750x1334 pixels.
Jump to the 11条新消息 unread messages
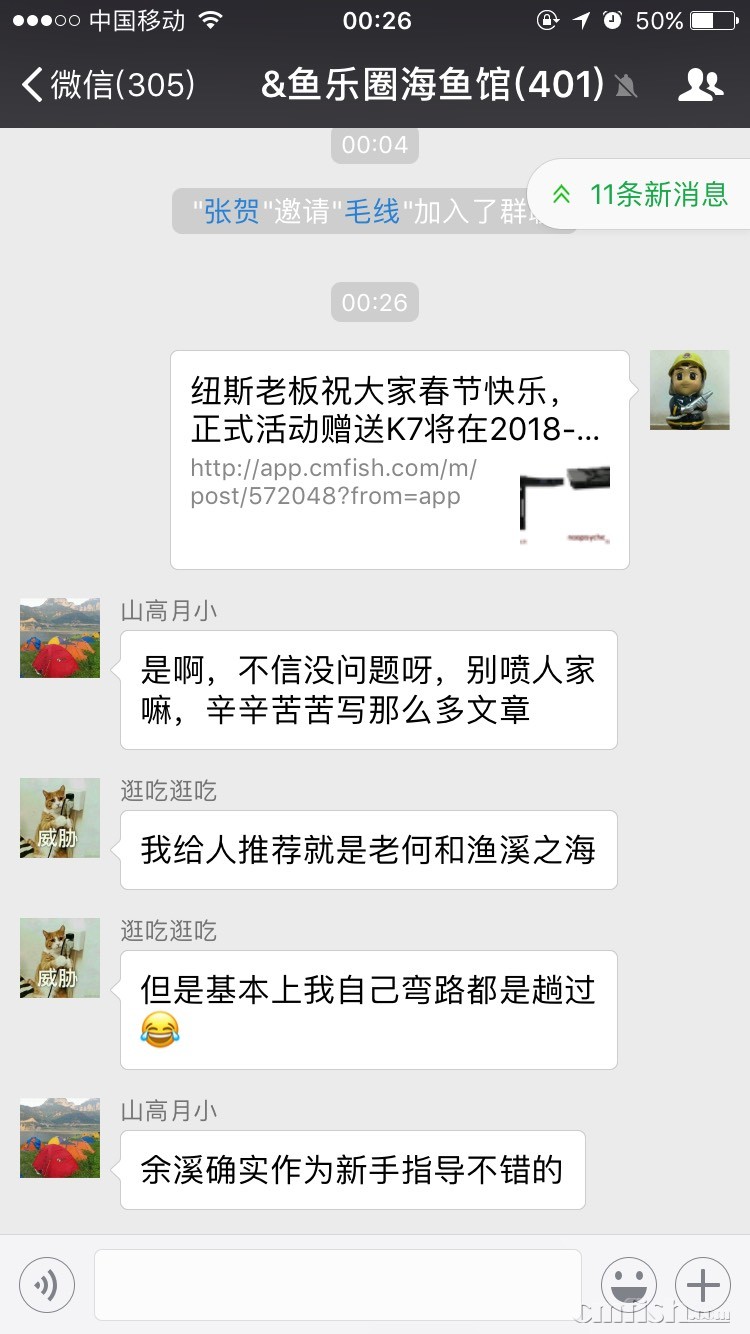[640, 194]
